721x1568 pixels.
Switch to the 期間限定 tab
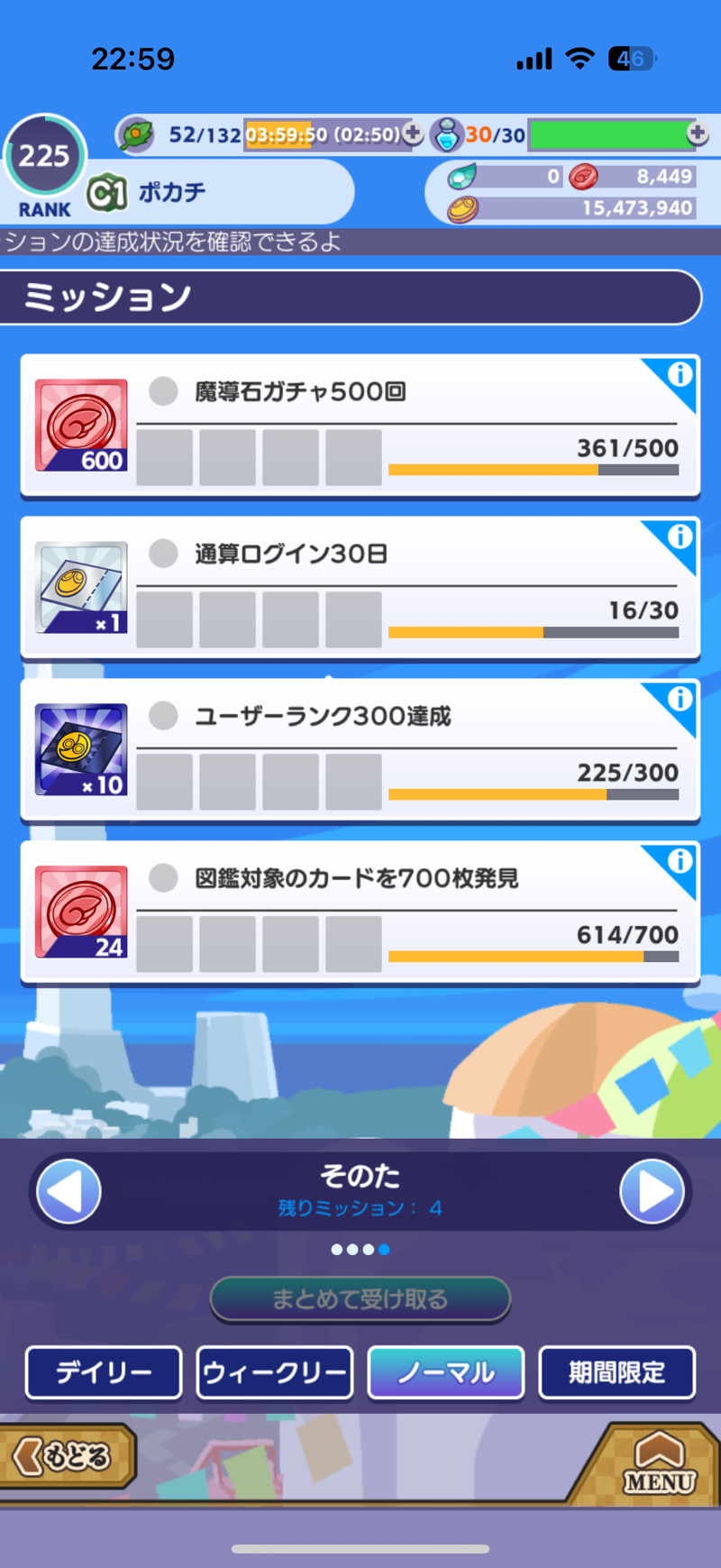[x=617, y=1372]
